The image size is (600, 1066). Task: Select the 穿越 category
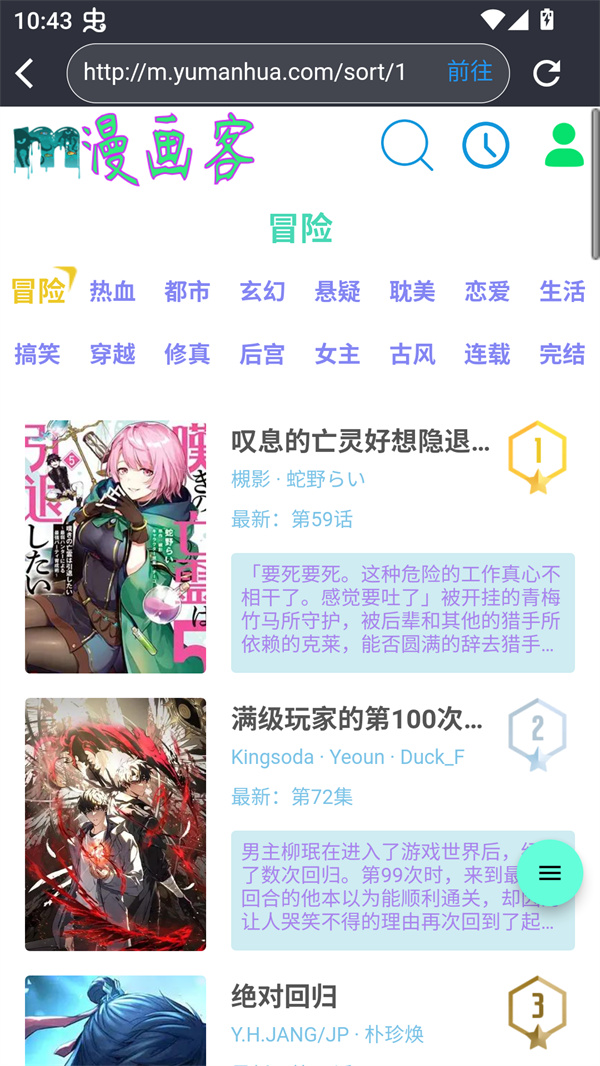tap(112, 354)
